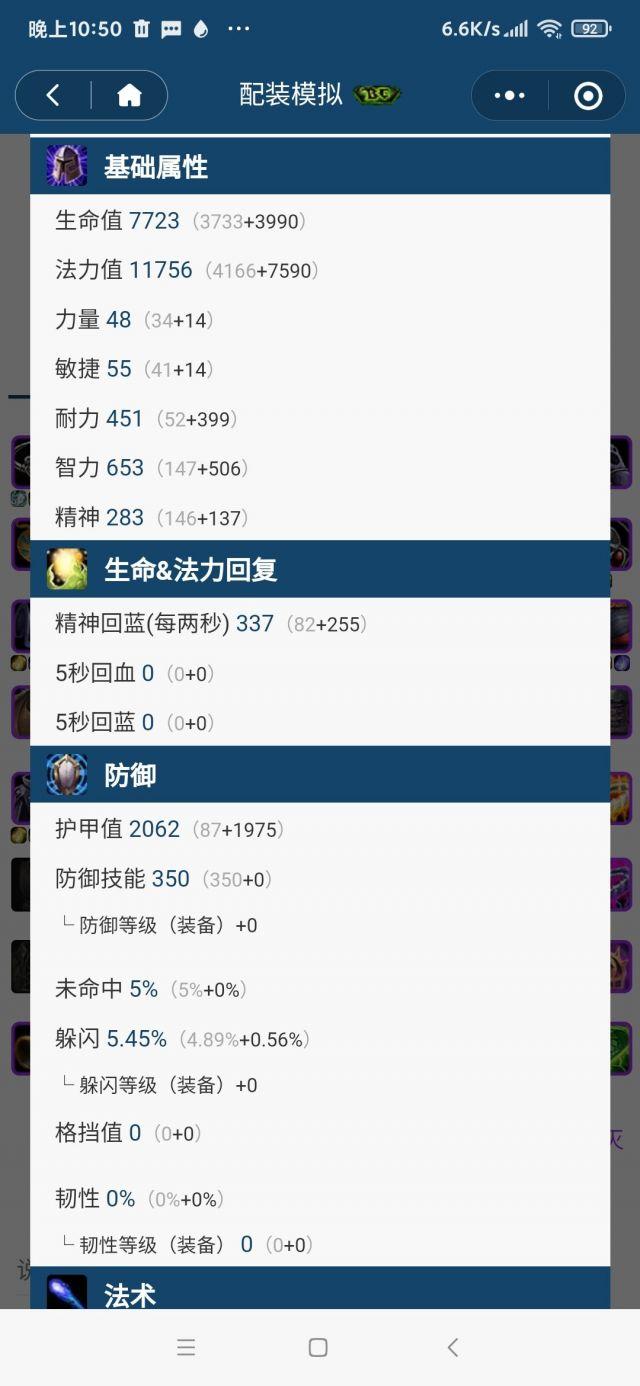Open recent apps from navigation bar

tap(186, 1347)
